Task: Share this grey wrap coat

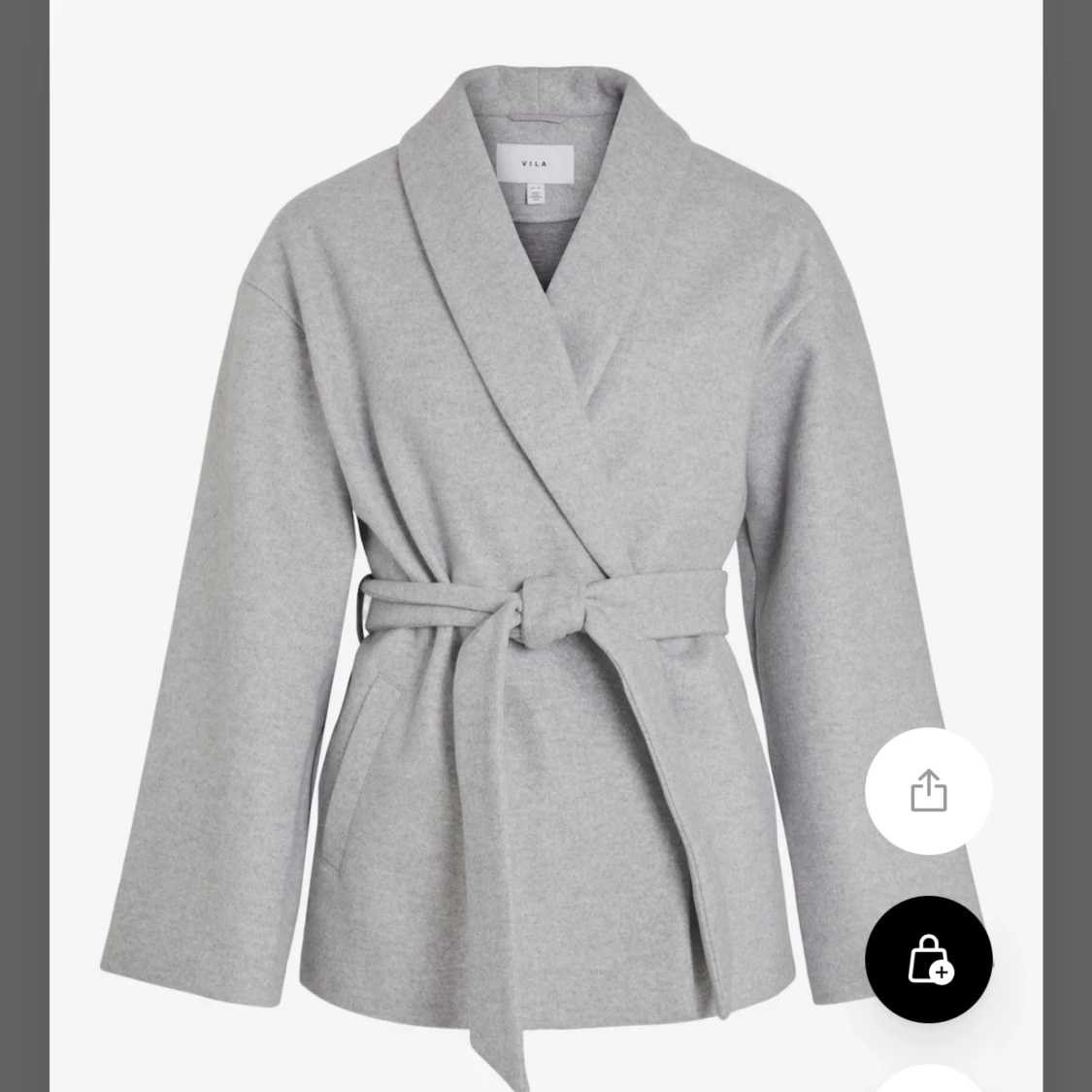Action: (x=928, y=791)
